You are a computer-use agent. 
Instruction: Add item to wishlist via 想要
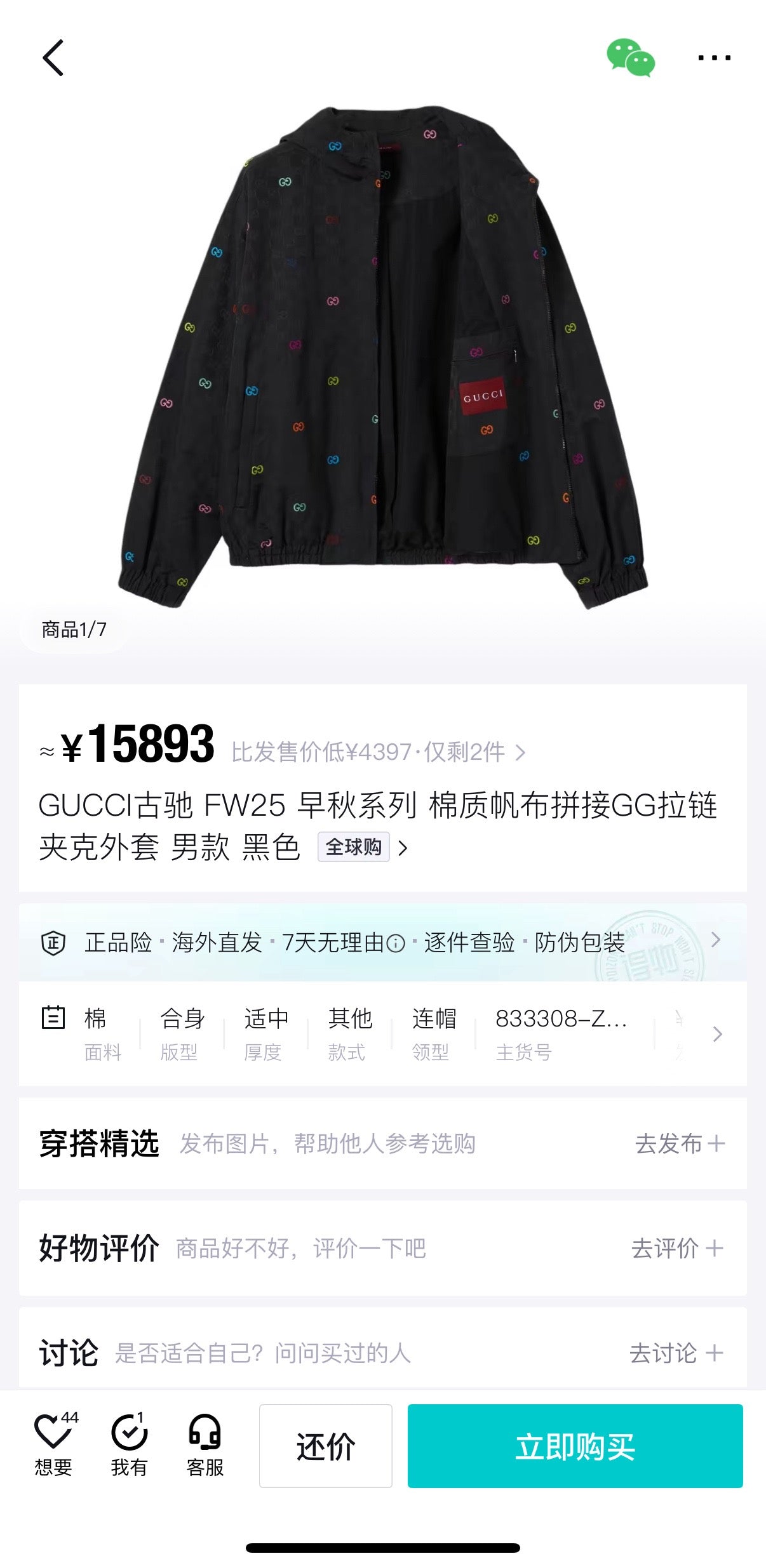53,1445
